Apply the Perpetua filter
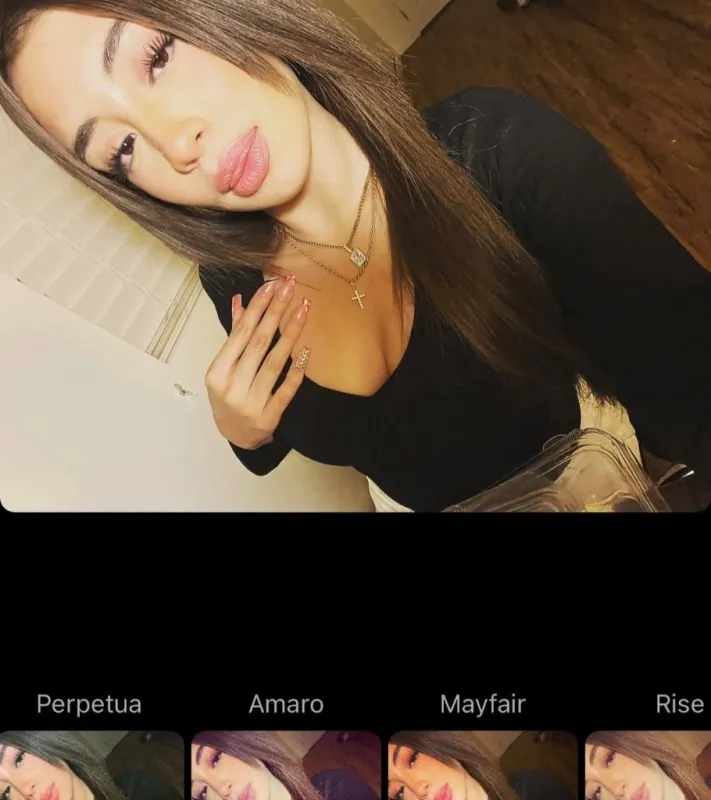Image resolution: width=711 pixels, height=800 pixels. pyautogui.click(x=91, y=765)
